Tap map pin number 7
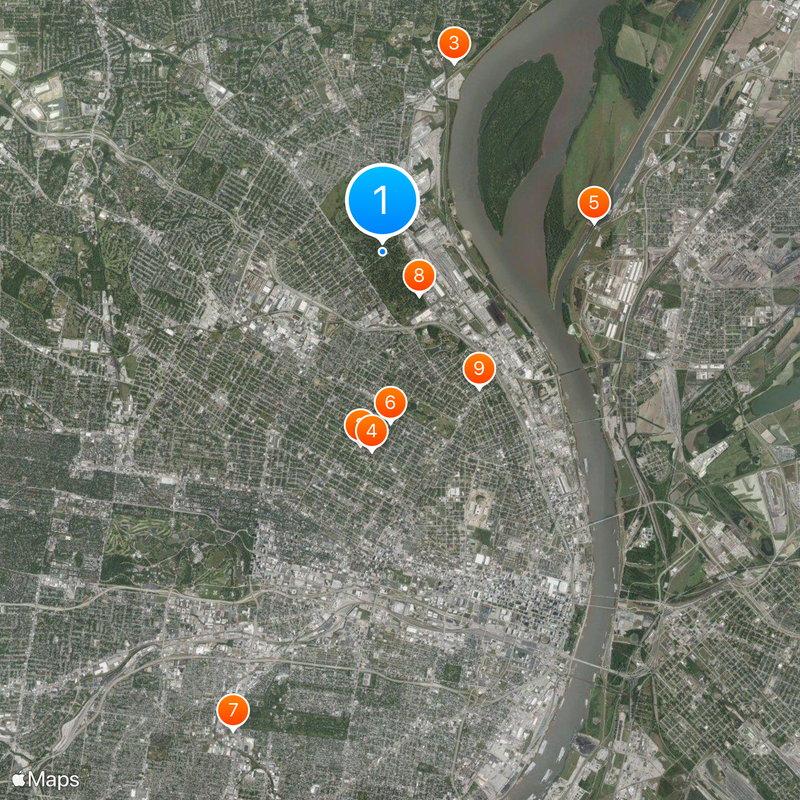800x800 pixels. click(x=233, y=711)
